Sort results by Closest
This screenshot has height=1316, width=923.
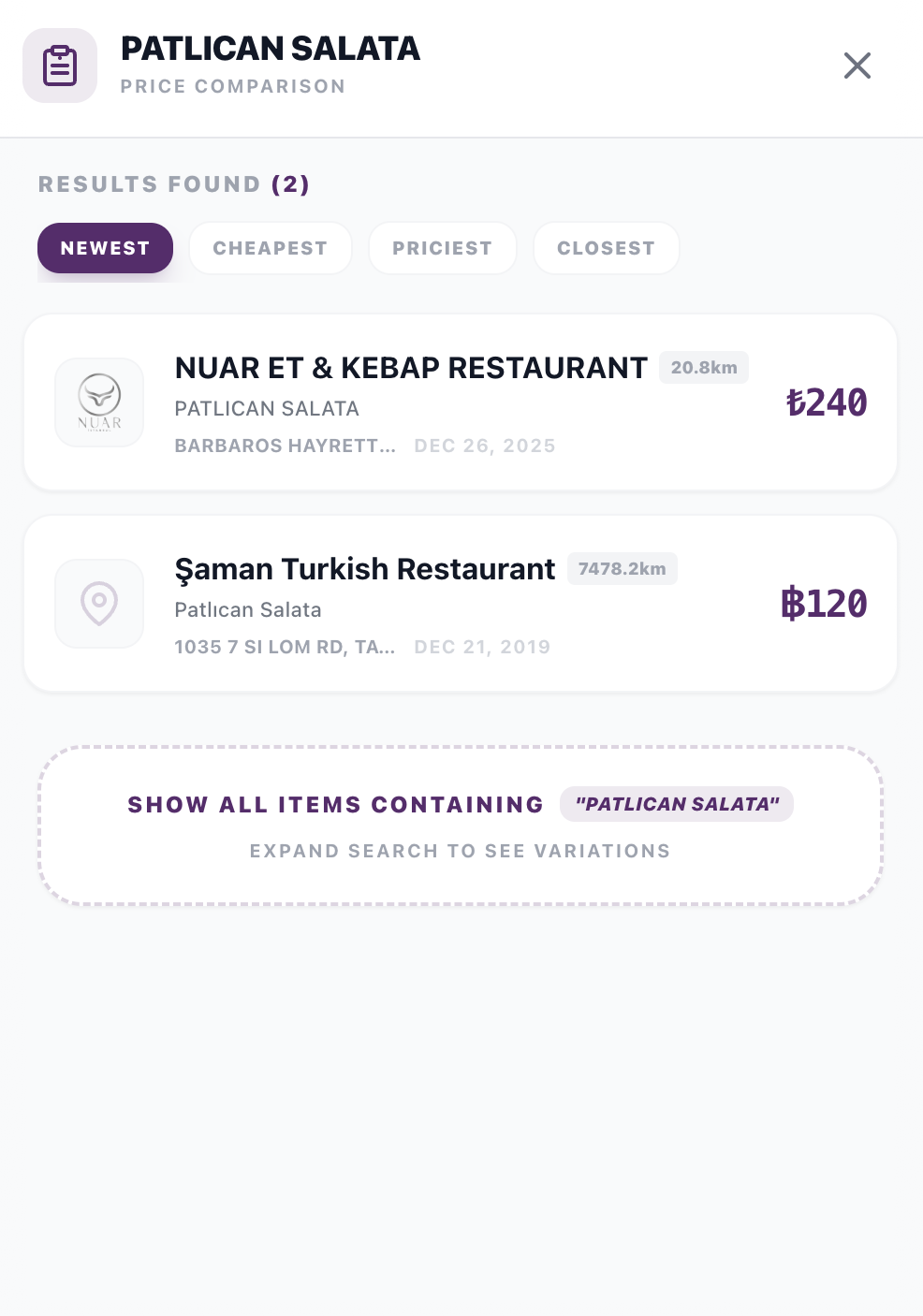click(x=606, y=248)
